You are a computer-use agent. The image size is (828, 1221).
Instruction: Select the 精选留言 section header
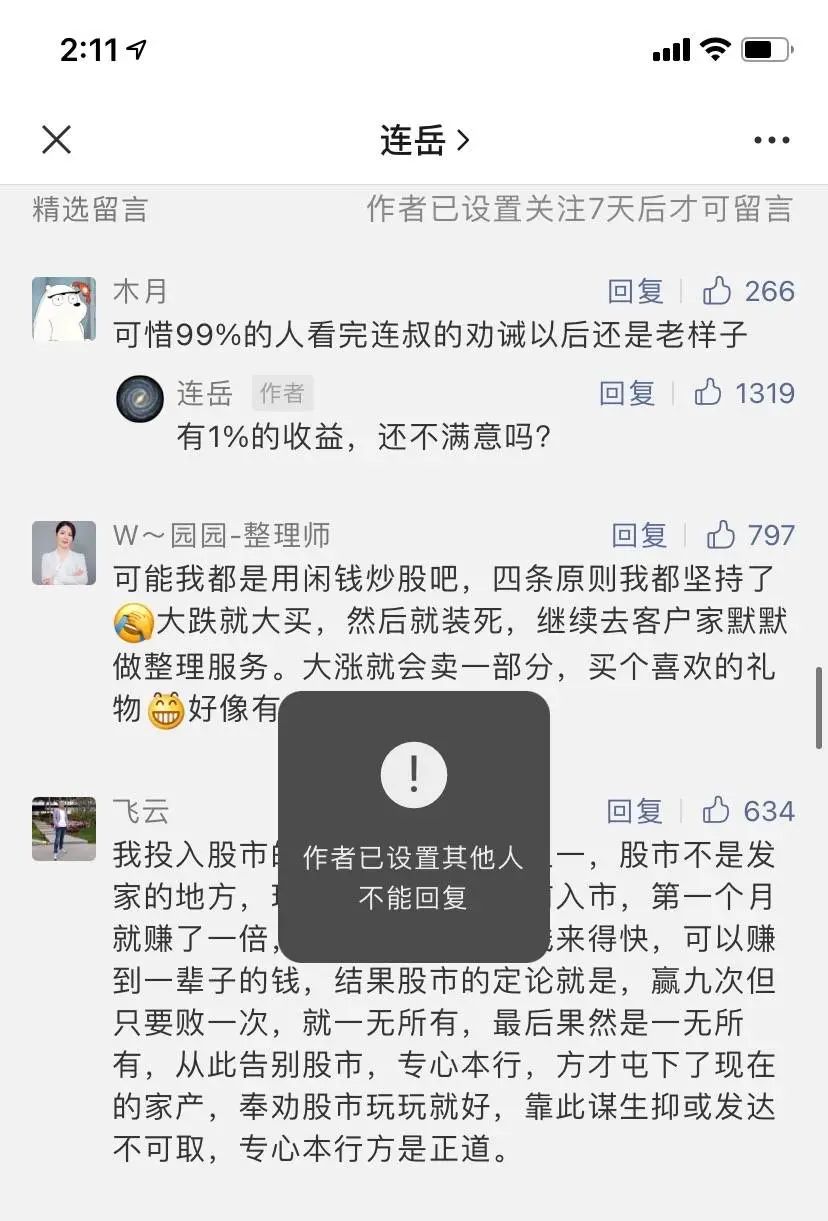tap(86, 210)
